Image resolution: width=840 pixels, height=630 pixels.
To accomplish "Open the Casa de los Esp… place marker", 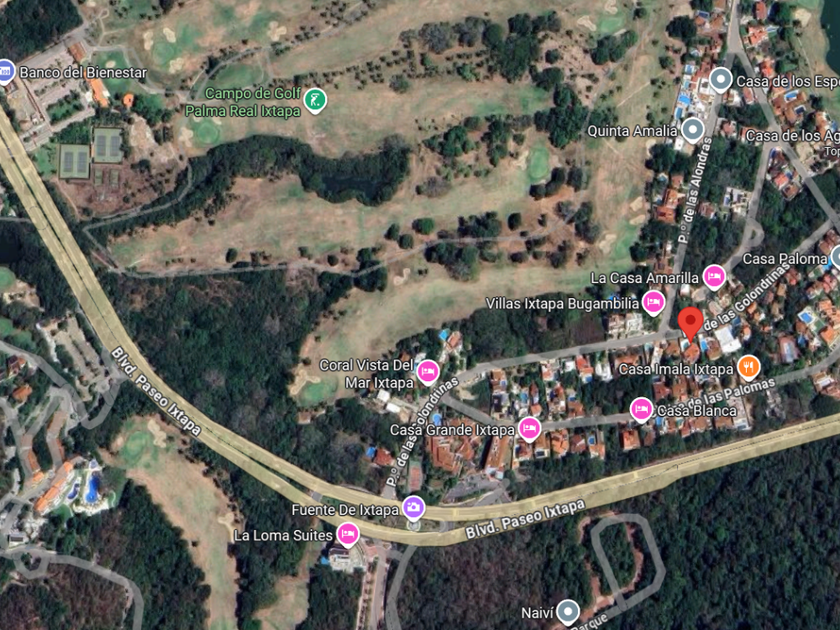I will coord(721,80).
